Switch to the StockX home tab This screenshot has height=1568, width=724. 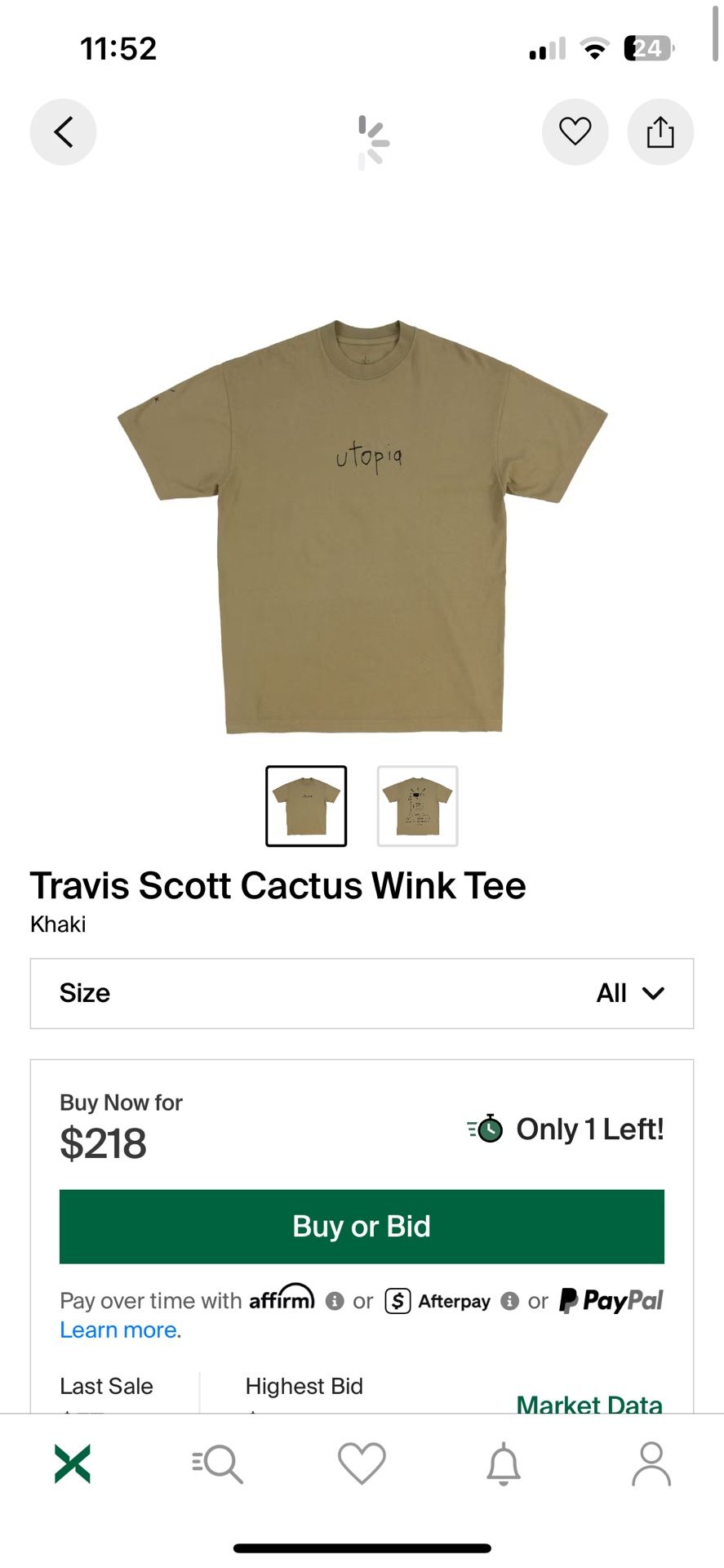pos(73,1463)
